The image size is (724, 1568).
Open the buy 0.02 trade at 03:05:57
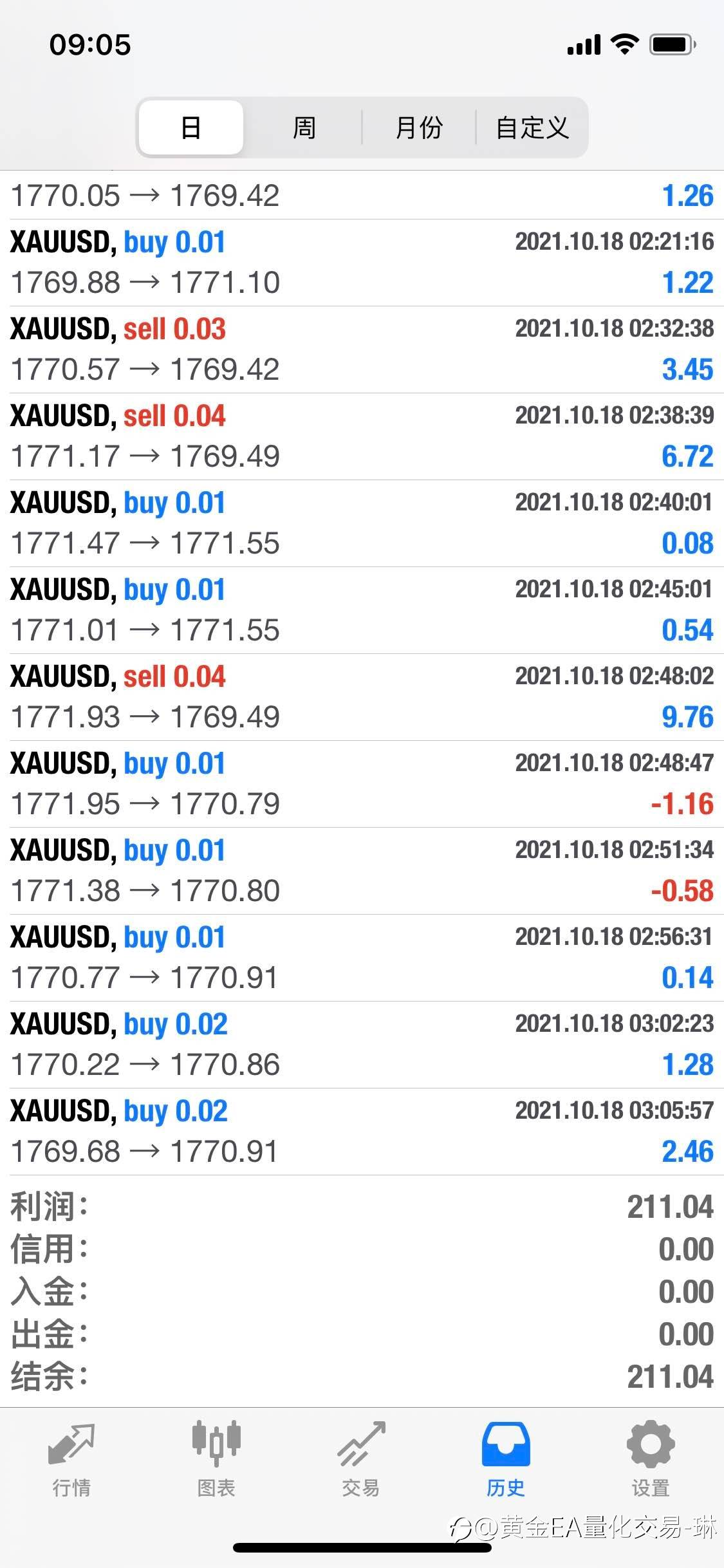[362, 1132]
